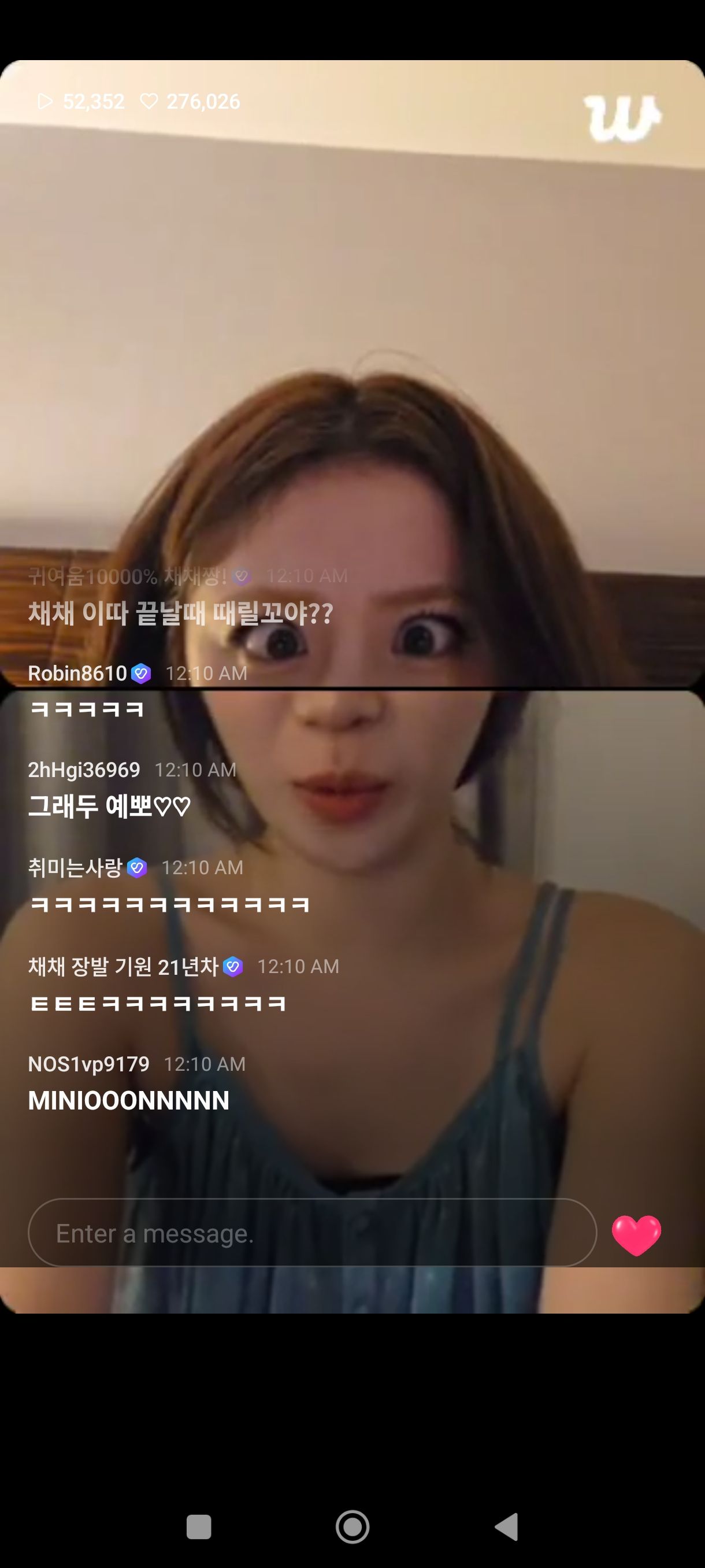Send a heart with the pink heart button

(636, 1234)
